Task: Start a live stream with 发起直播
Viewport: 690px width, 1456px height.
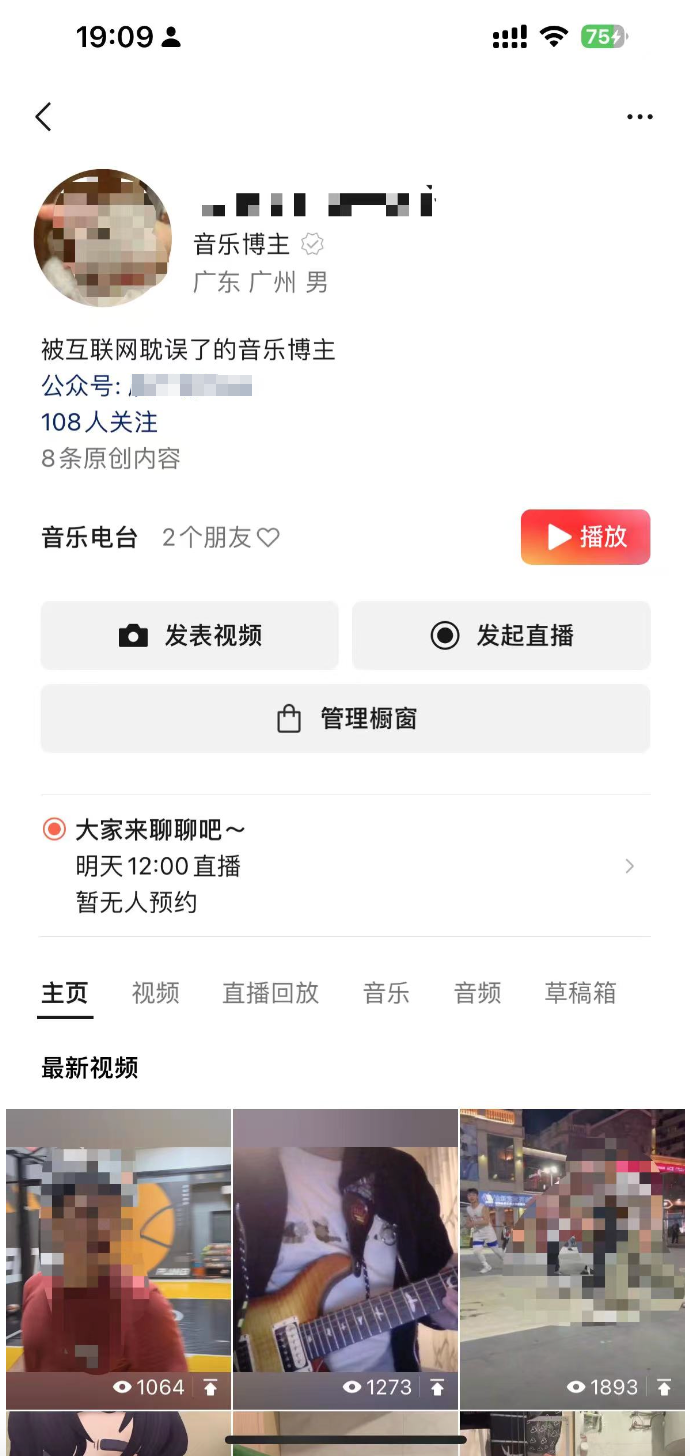Action: 501,635
